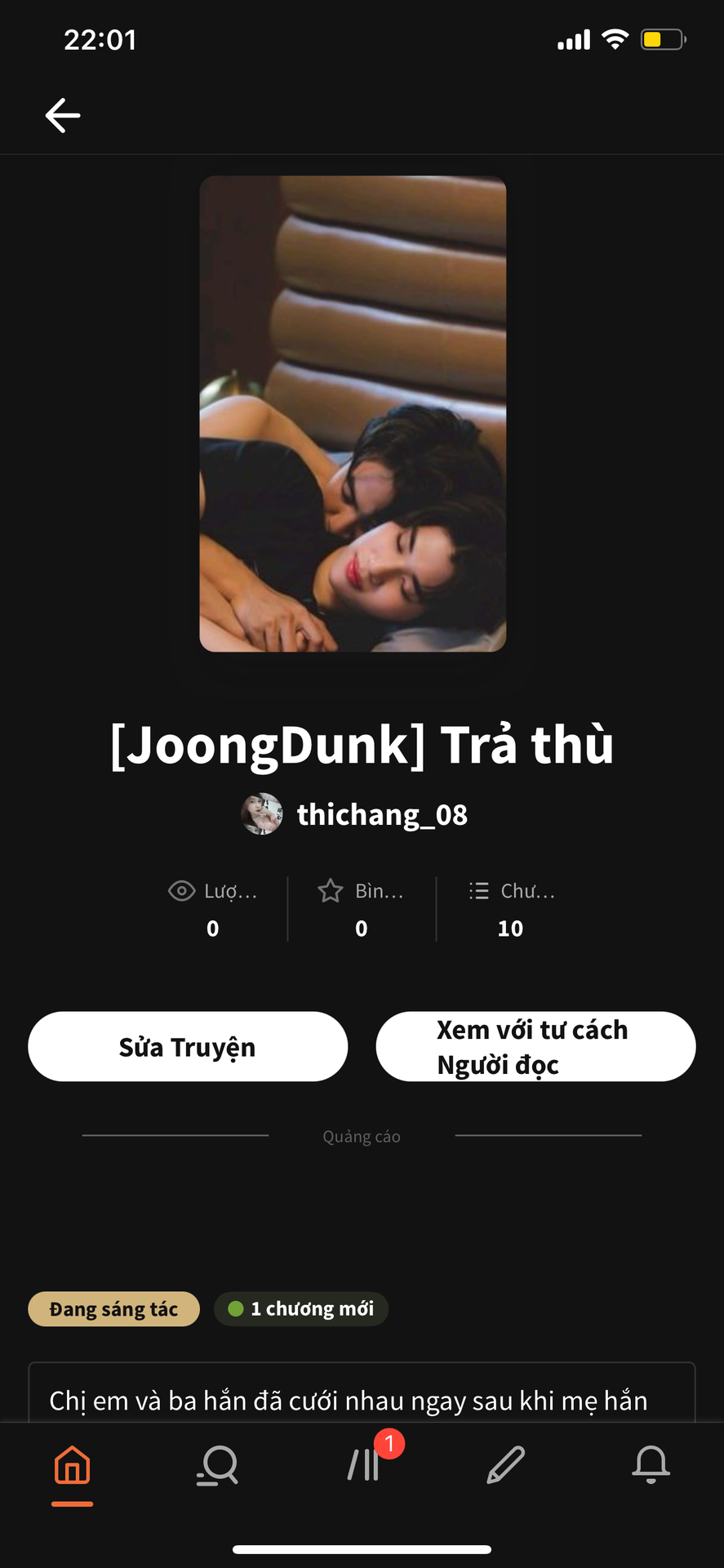Tap the Sửa Truyện button

coord(188,1047)
